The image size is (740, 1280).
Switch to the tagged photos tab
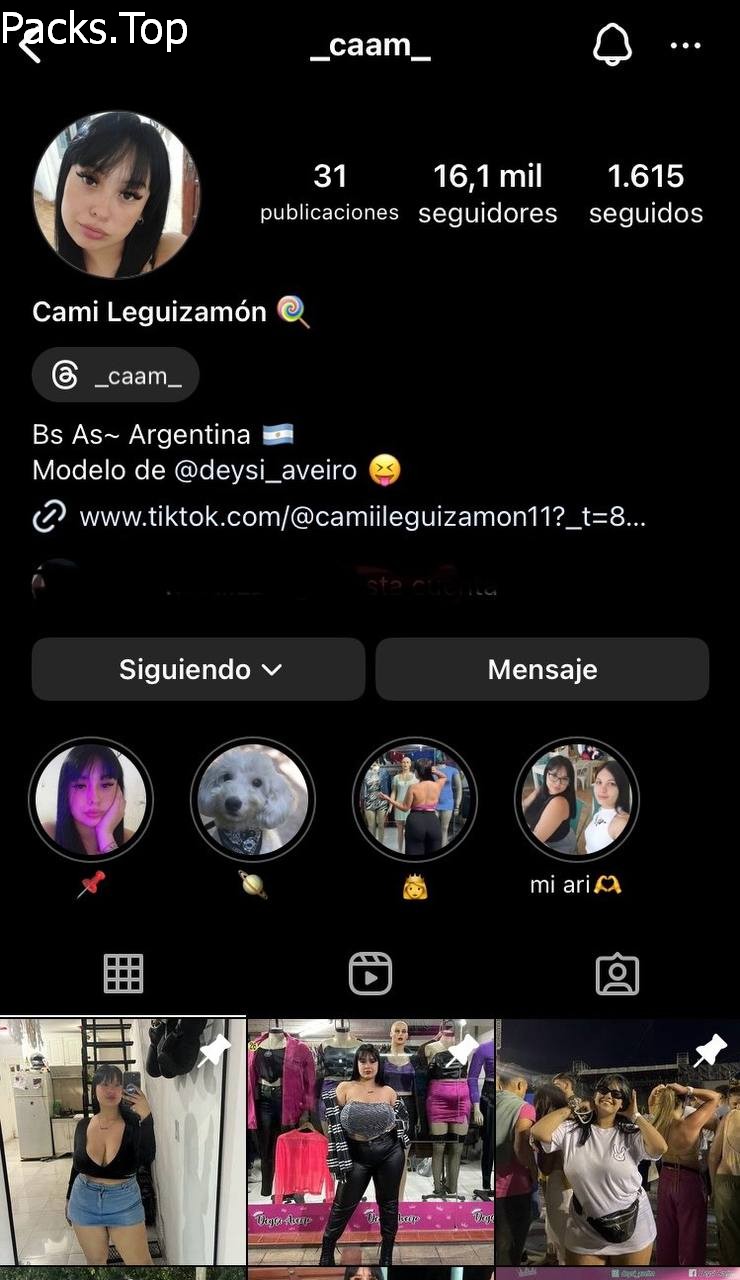tap(617, 973)
